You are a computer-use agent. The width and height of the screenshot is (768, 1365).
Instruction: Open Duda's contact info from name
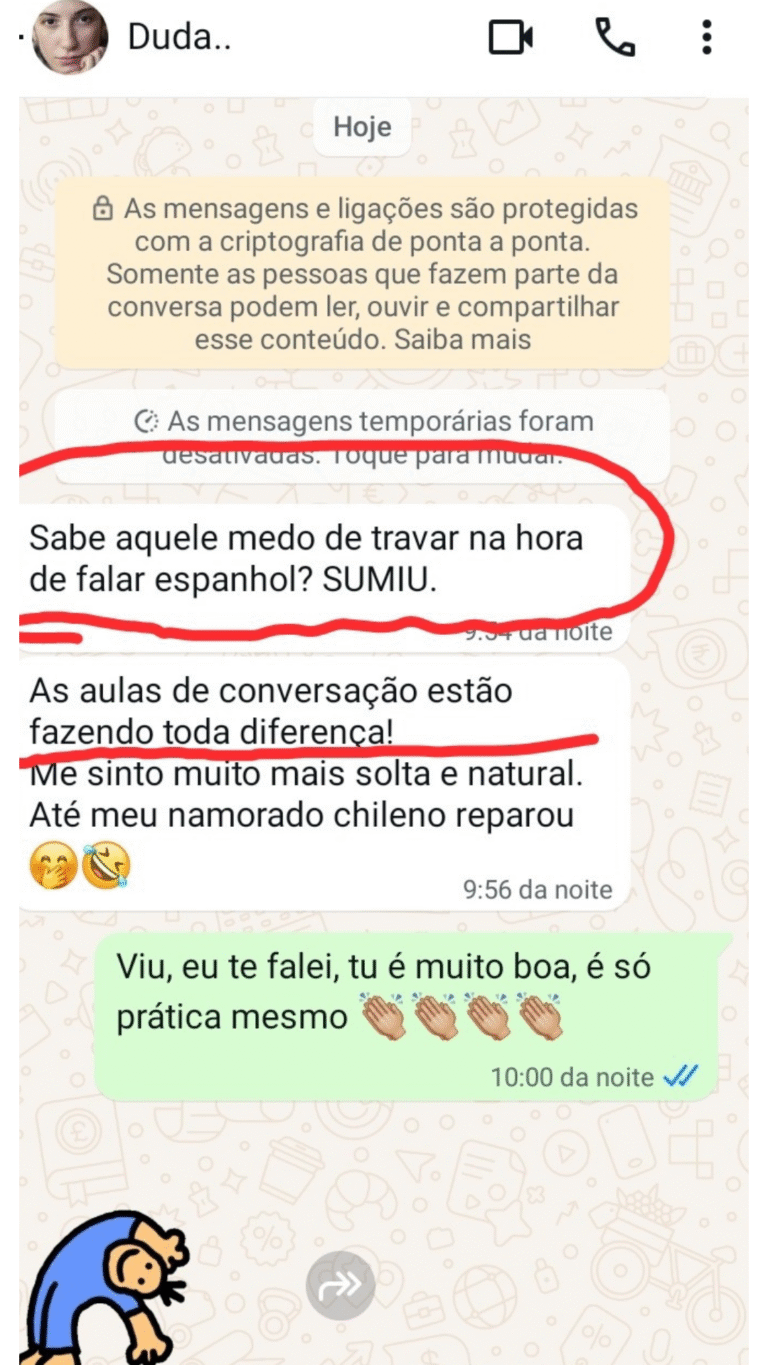[x=179, y=38]
